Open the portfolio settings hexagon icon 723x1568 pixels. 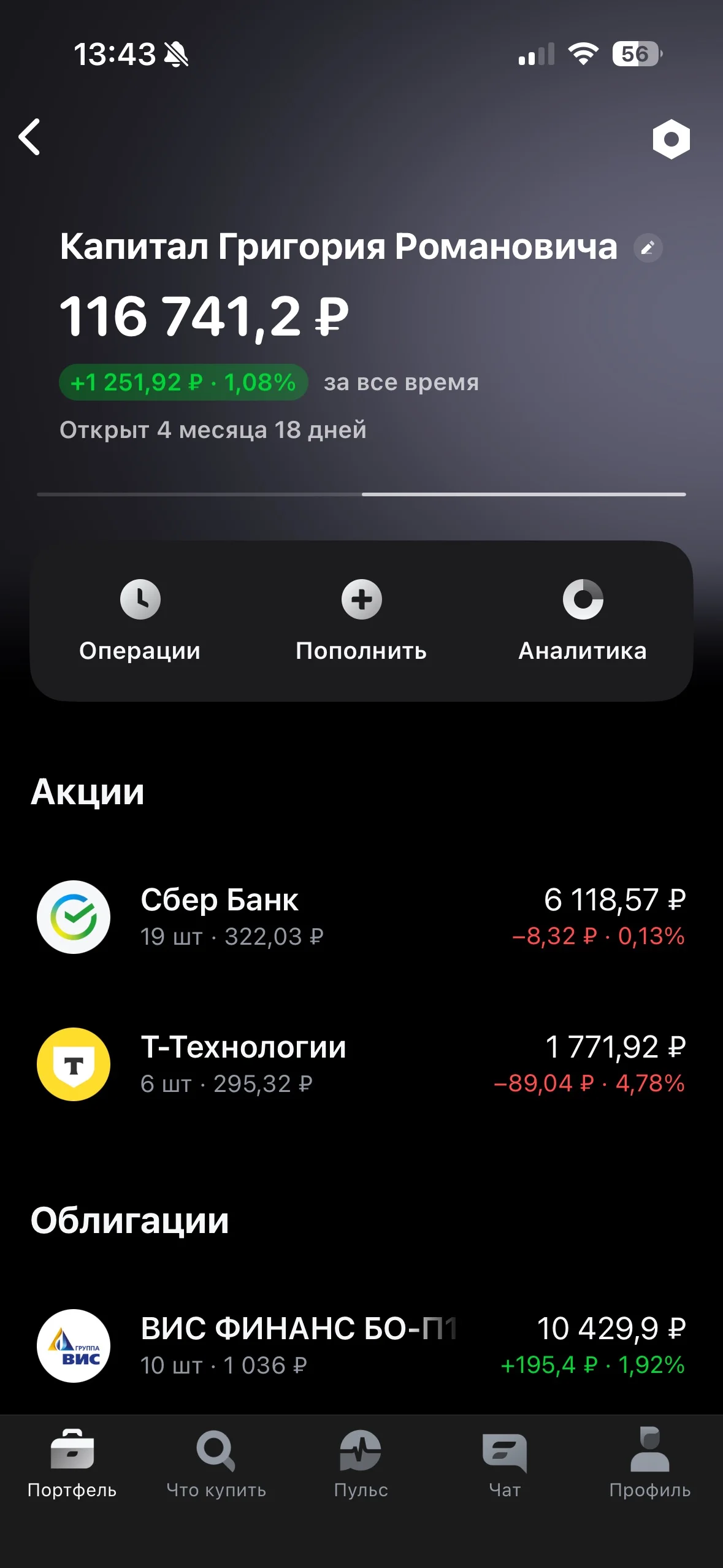point(671,139)
